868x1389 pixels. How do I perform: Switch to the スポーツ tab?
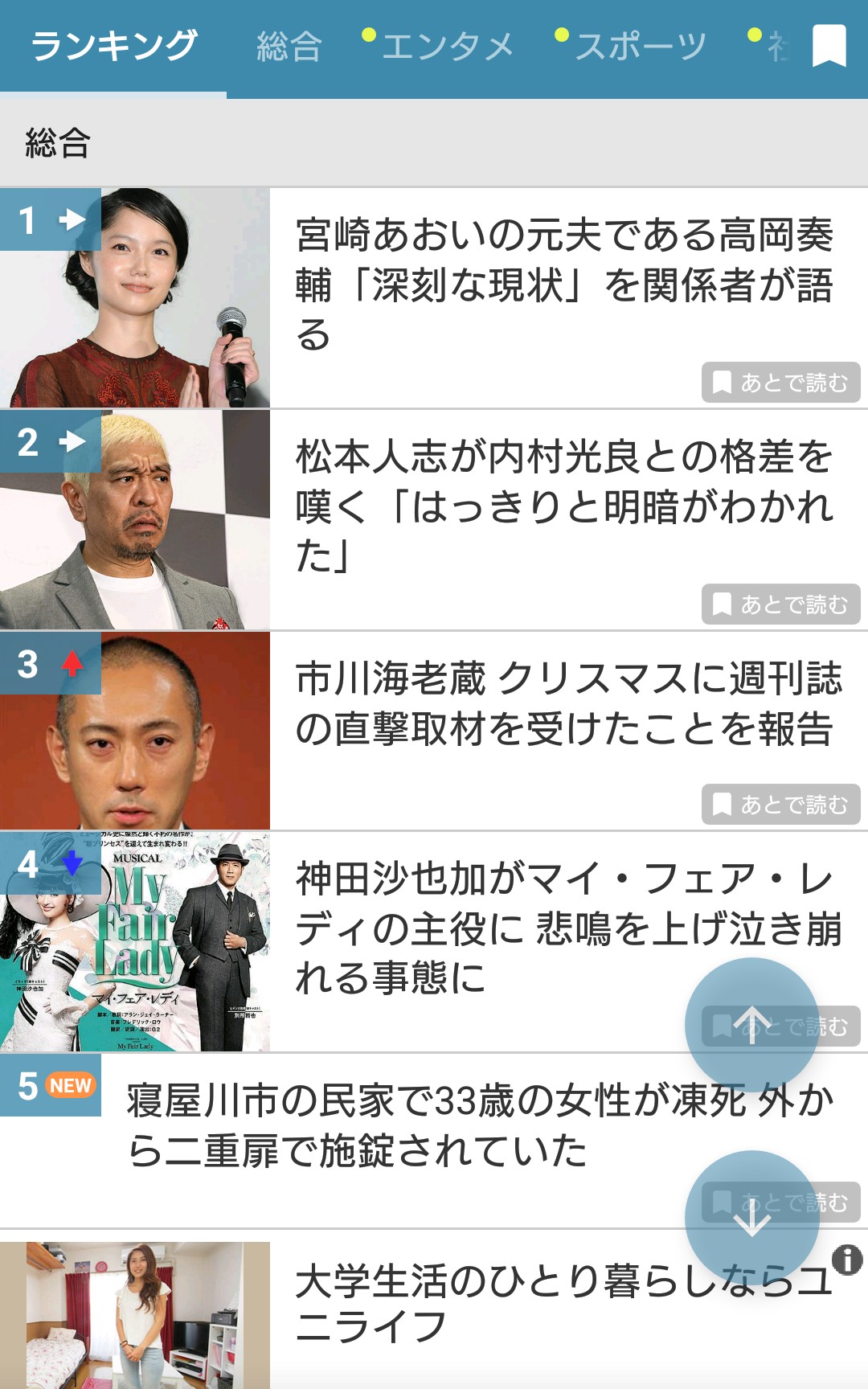640,47
